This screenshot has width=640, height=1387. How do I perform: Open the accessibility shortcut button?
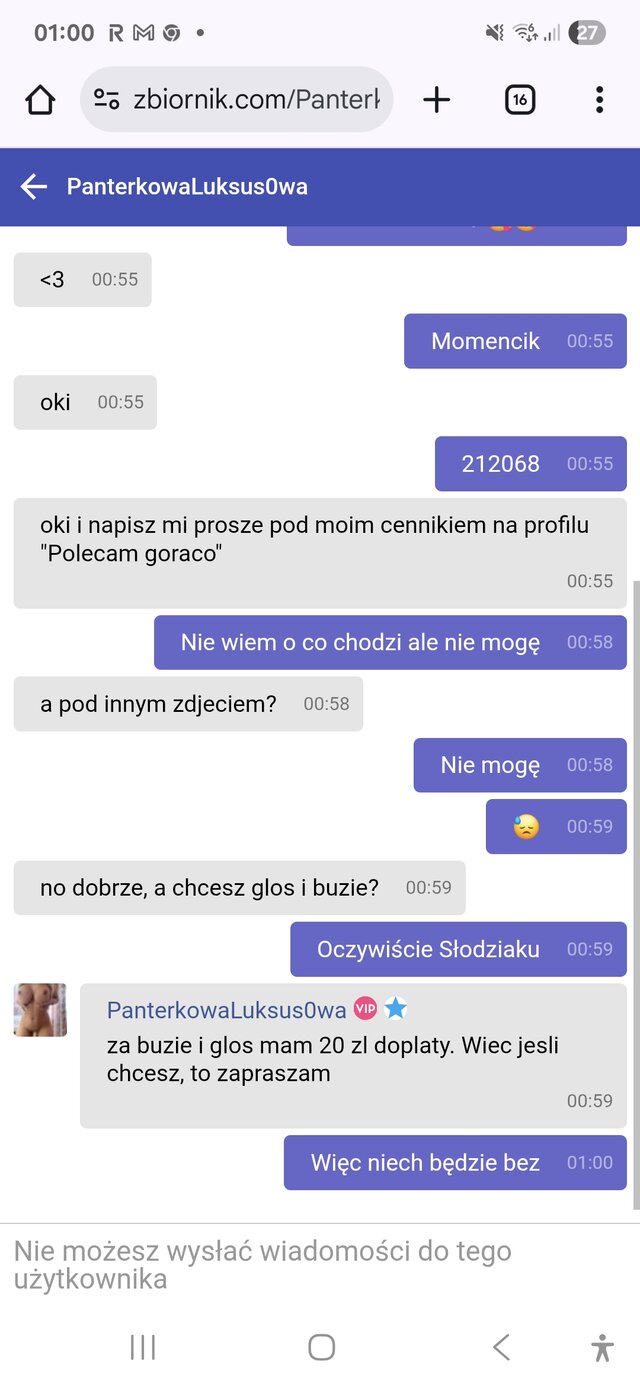(x=602, y=1347)
